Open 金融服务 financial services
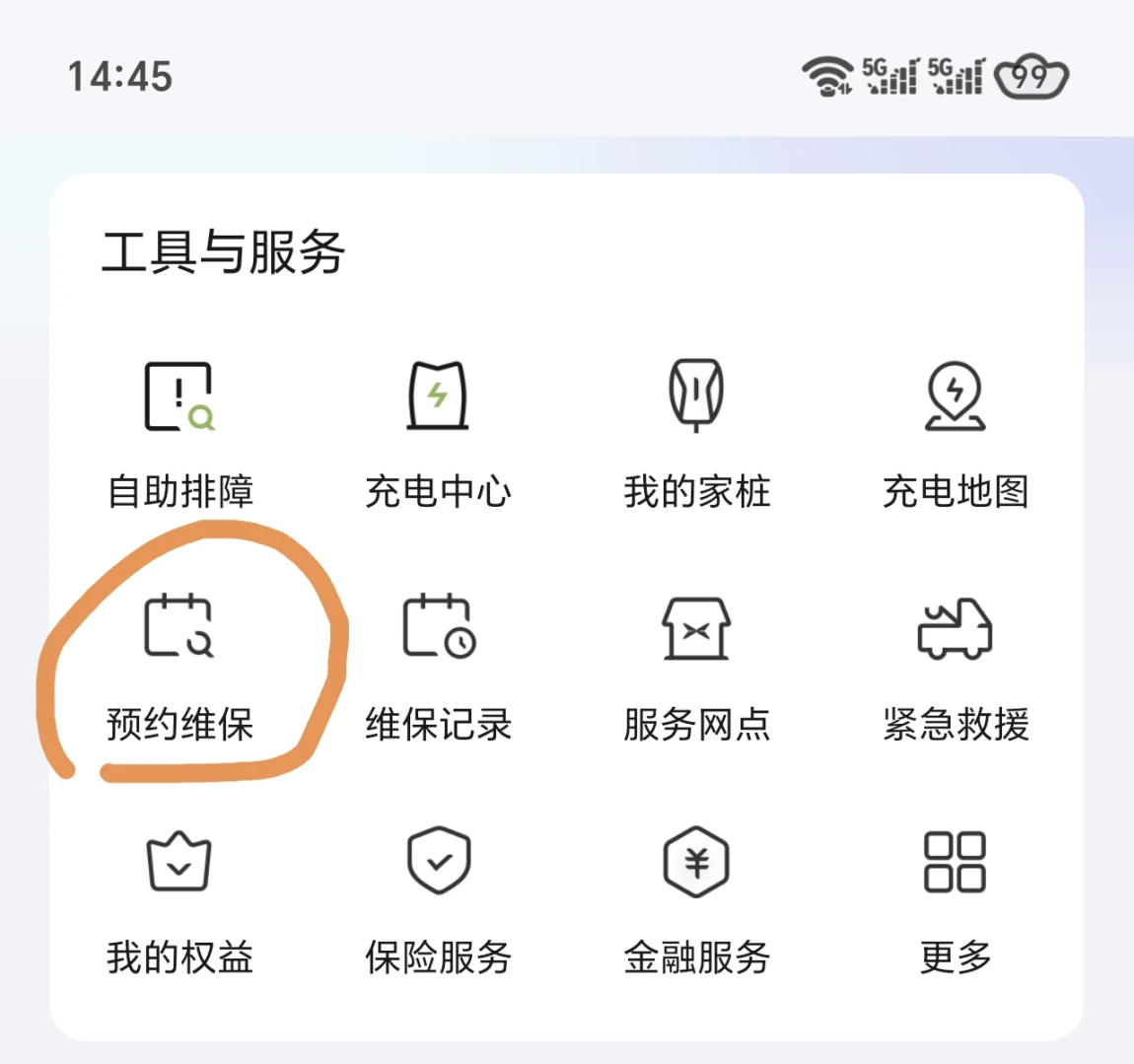Screen dimensions: 1134x1064 click(x=696, y=902)
